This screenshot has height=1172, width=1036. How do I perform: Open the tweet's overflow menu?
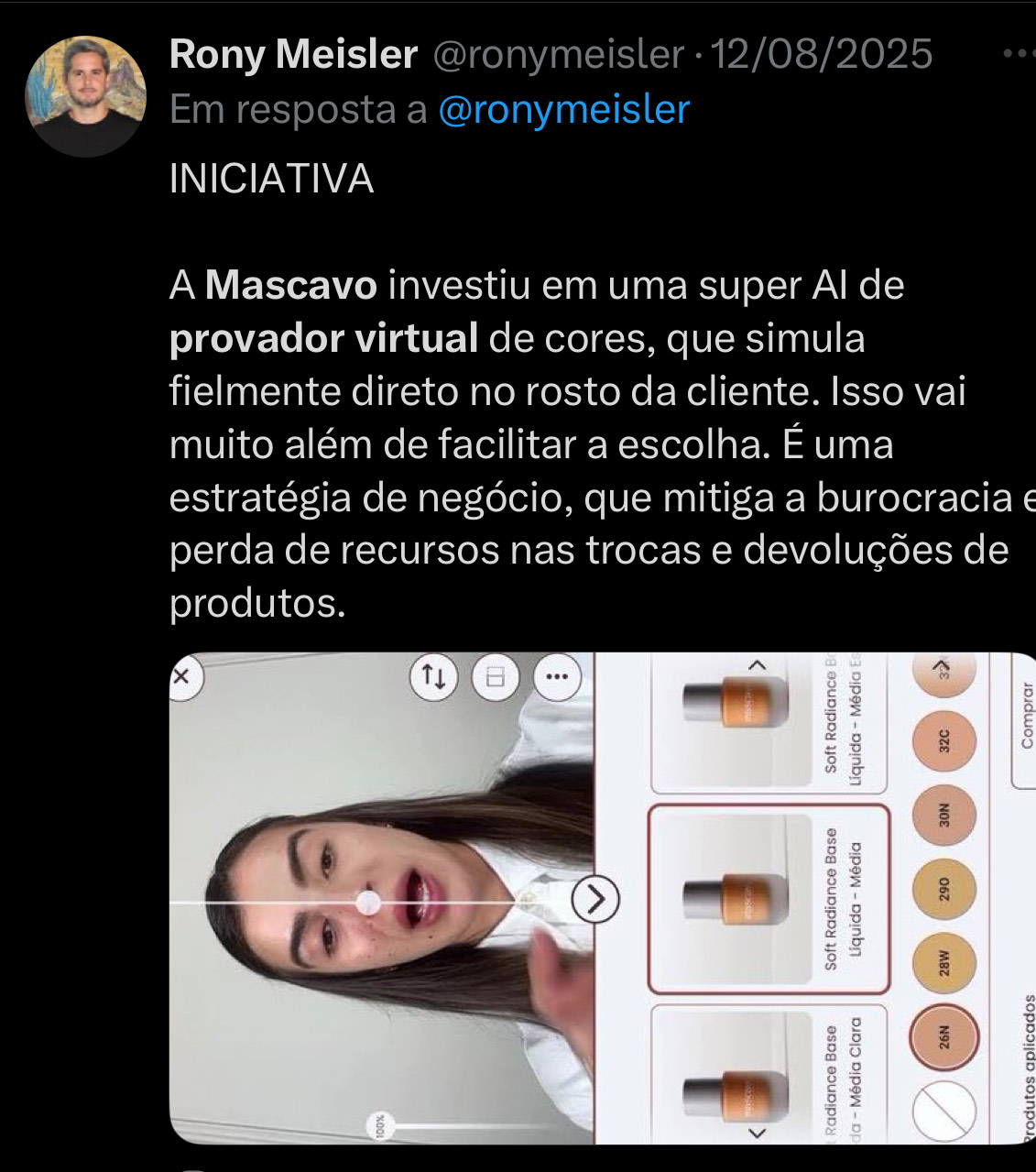[1019, 54]
